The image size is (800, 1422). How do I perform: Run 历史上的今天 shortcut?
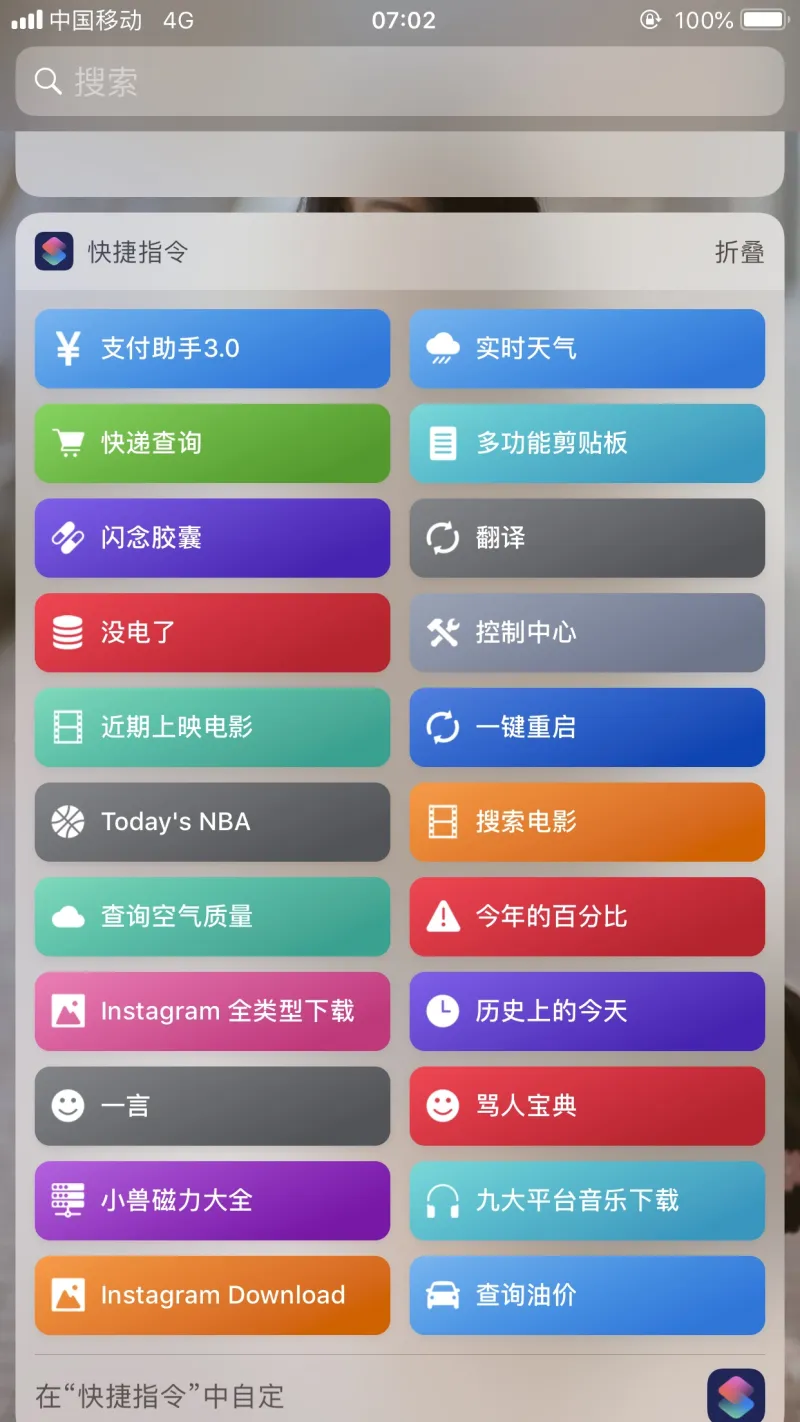click(587, 1011)
